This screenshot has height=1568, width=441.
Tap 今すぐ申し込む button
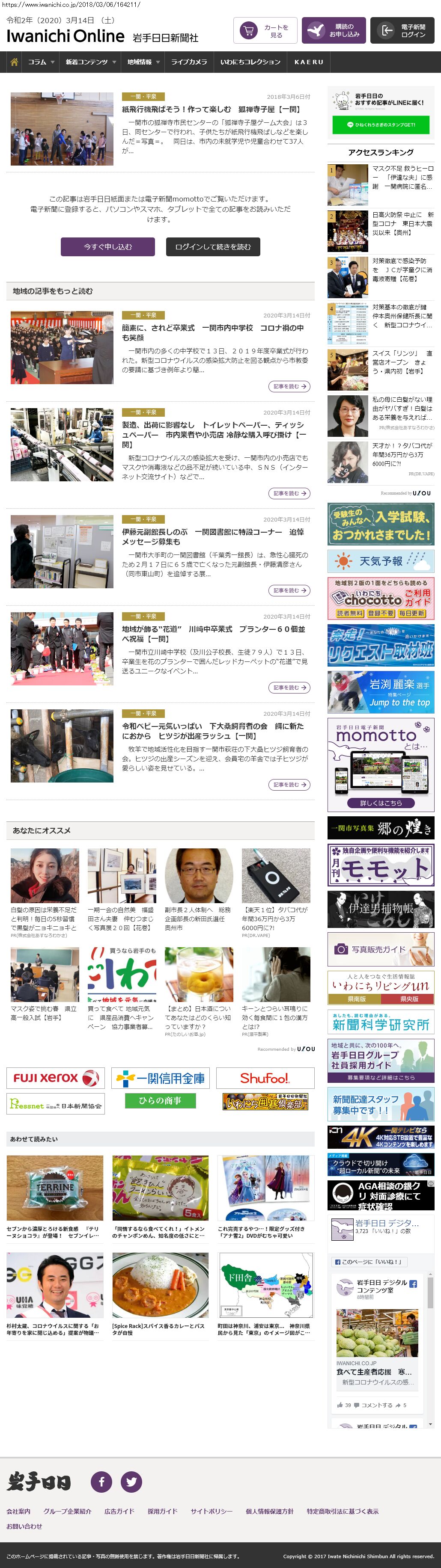108,246
